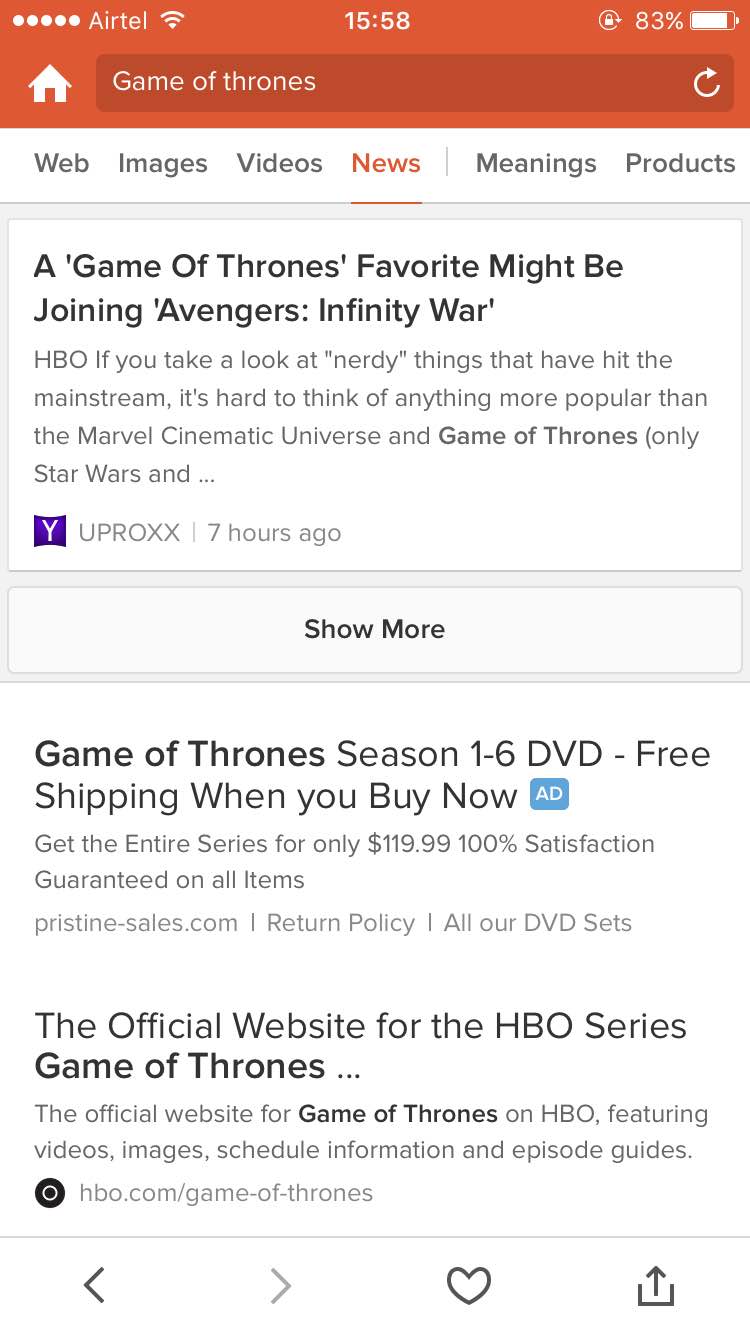Go back to the previous page
The width and height of the screenshot is (750, 1334).
click(x=94, y=1285)
